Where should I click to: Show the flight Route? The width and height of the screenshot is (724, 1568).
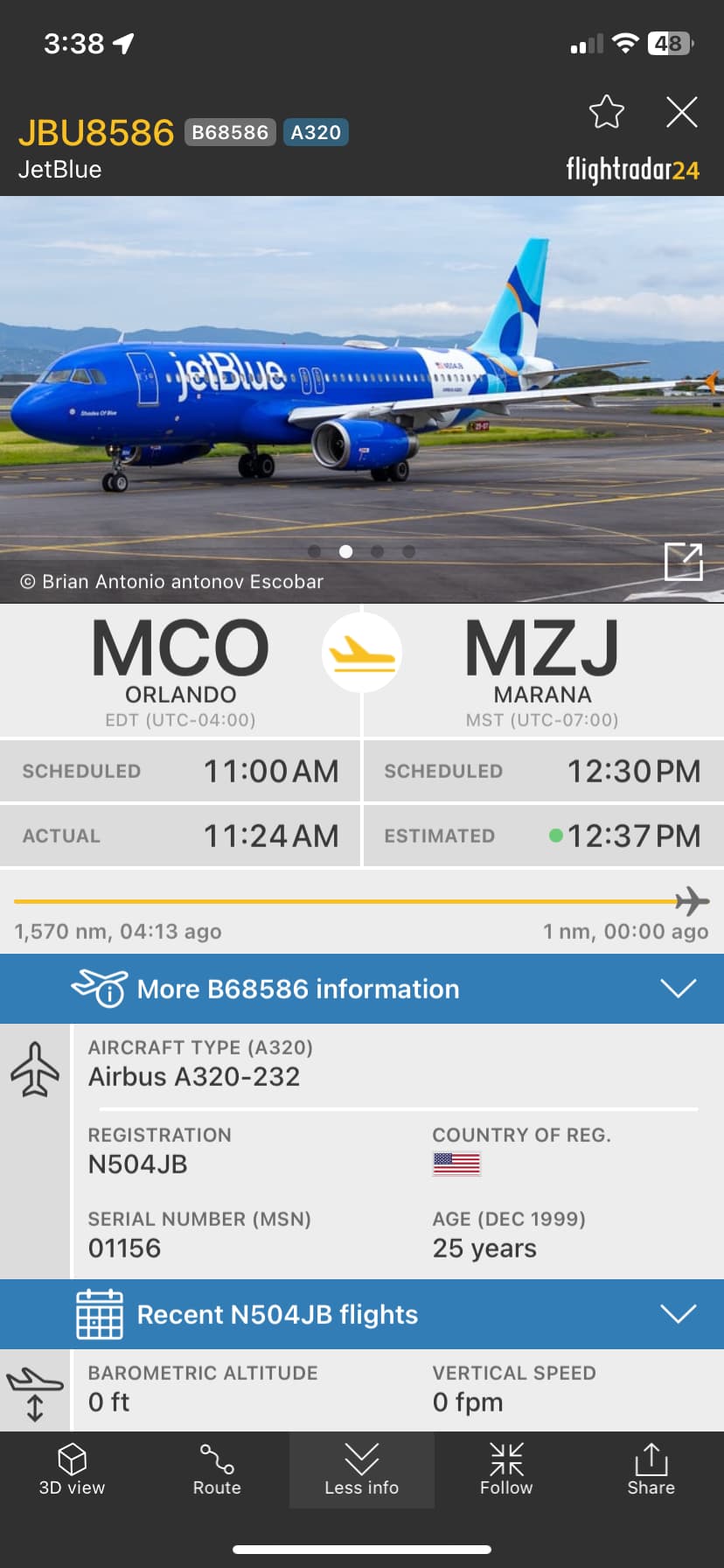pos(217,1470)
